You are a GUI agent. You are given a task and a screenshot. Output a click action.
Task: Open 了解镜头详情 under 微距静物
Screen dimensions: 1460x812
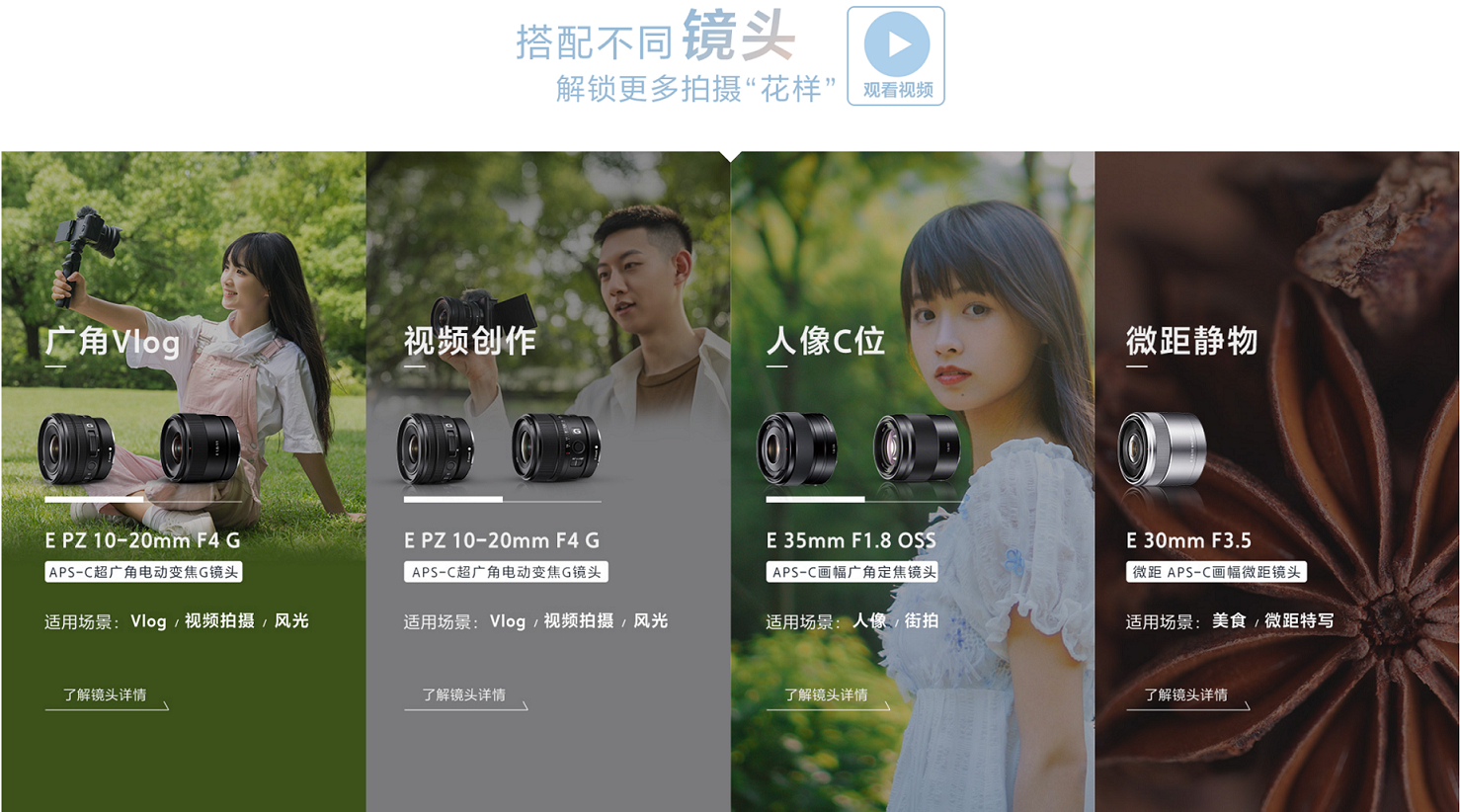pos(1186,695)
